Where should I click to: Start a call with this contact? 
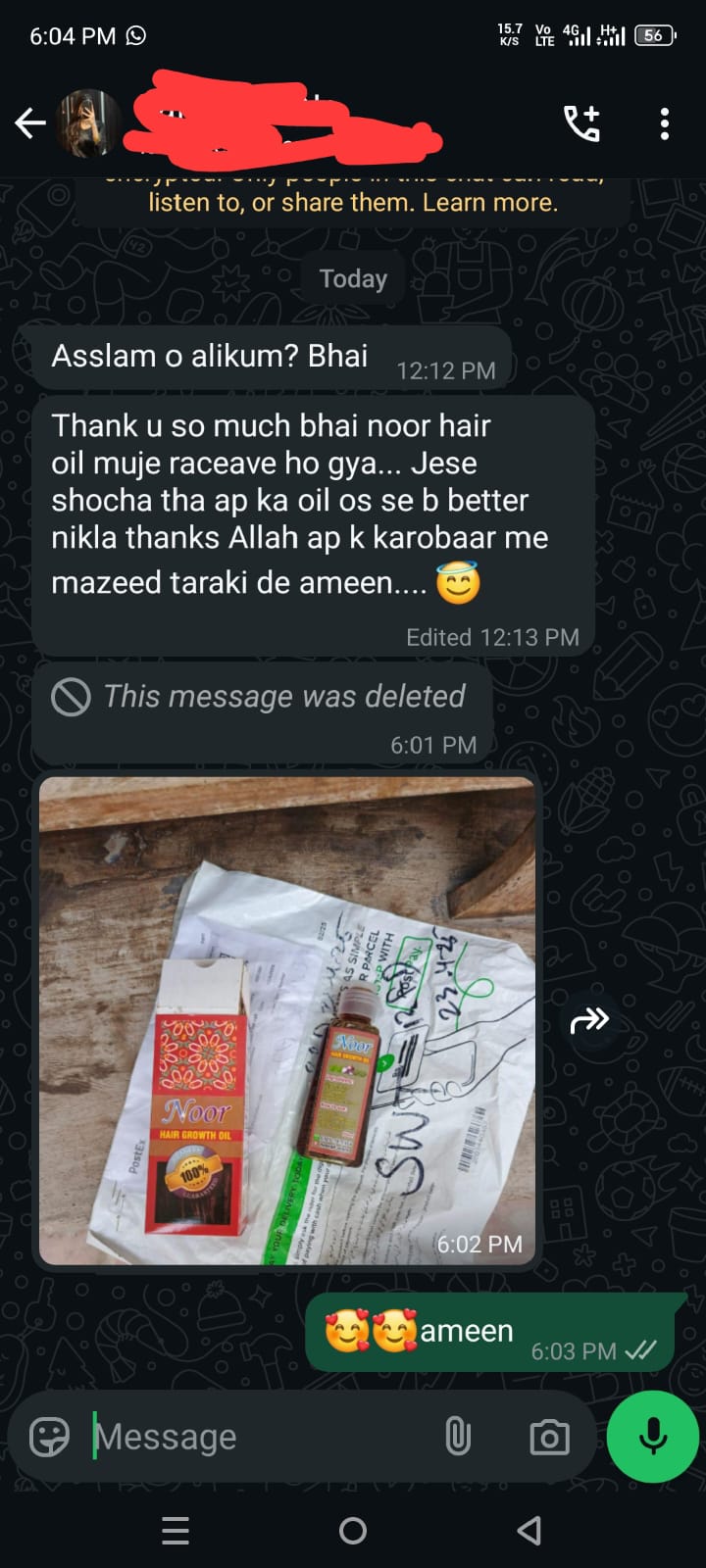pos(581,123)
